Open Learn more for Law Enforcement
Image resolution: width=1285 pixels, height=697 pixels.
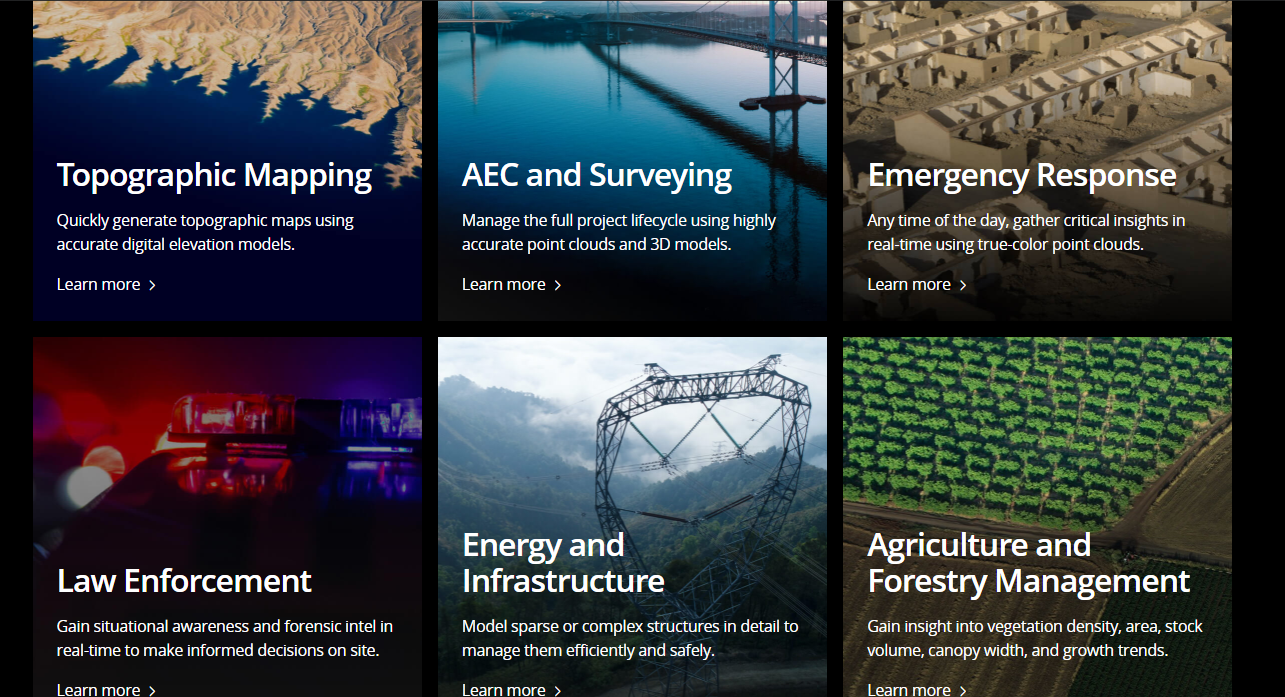[x=106, y=689]
